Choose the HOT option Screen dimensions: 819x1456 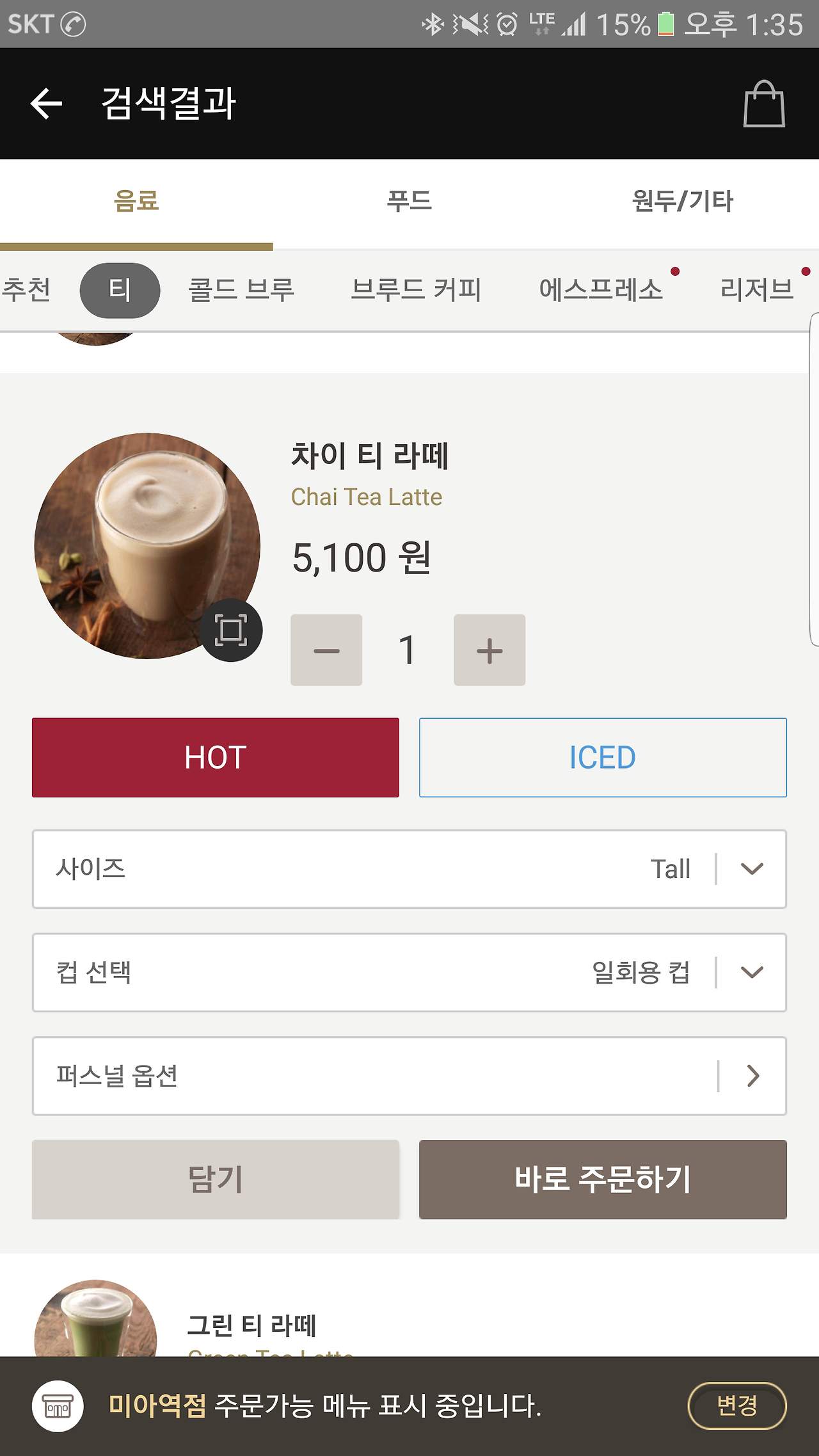(216, 758)
